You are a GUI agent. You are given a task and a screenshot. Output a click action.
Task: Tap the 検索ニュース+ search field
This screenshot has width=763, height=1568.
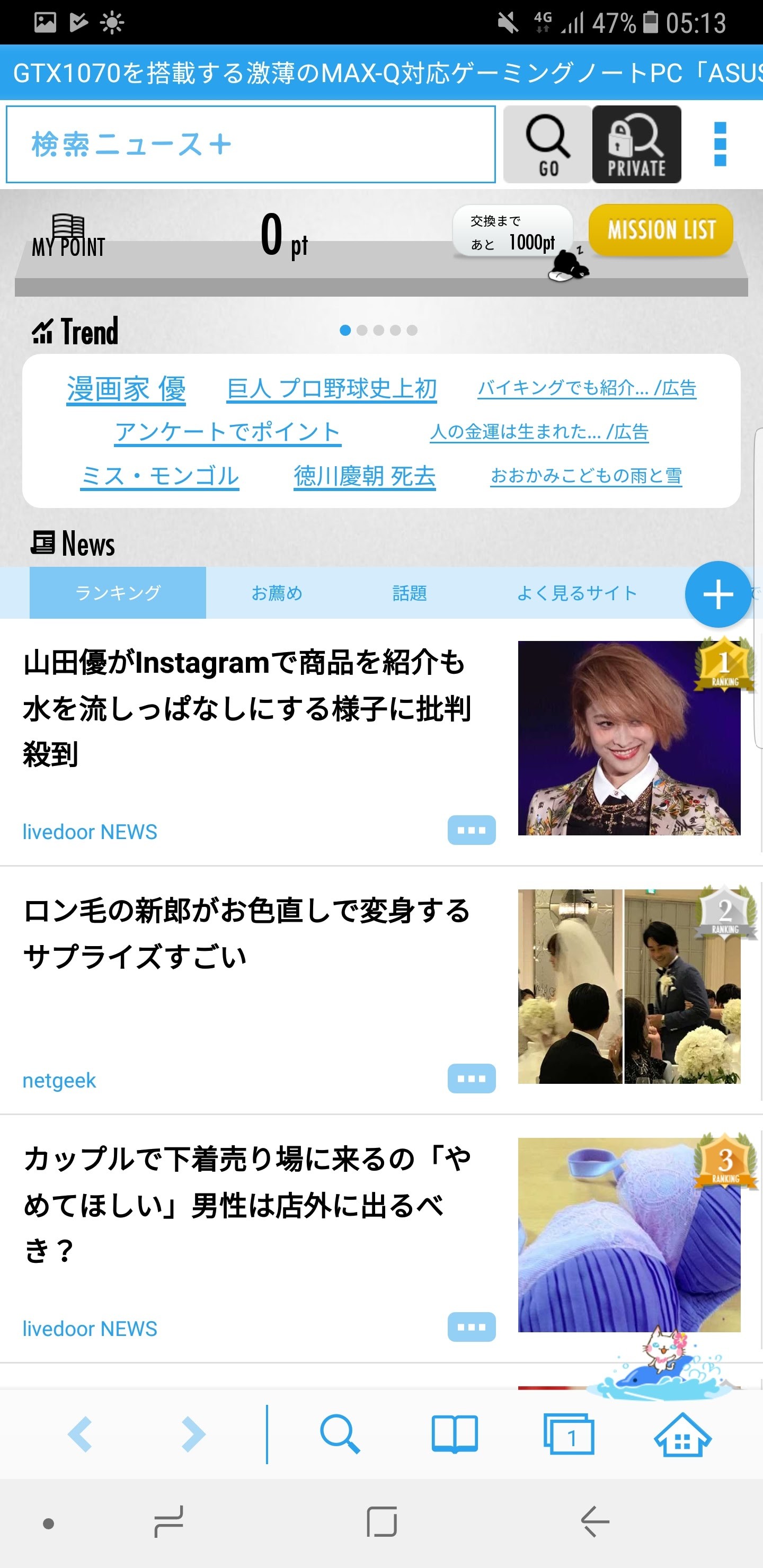pos(250,144)
